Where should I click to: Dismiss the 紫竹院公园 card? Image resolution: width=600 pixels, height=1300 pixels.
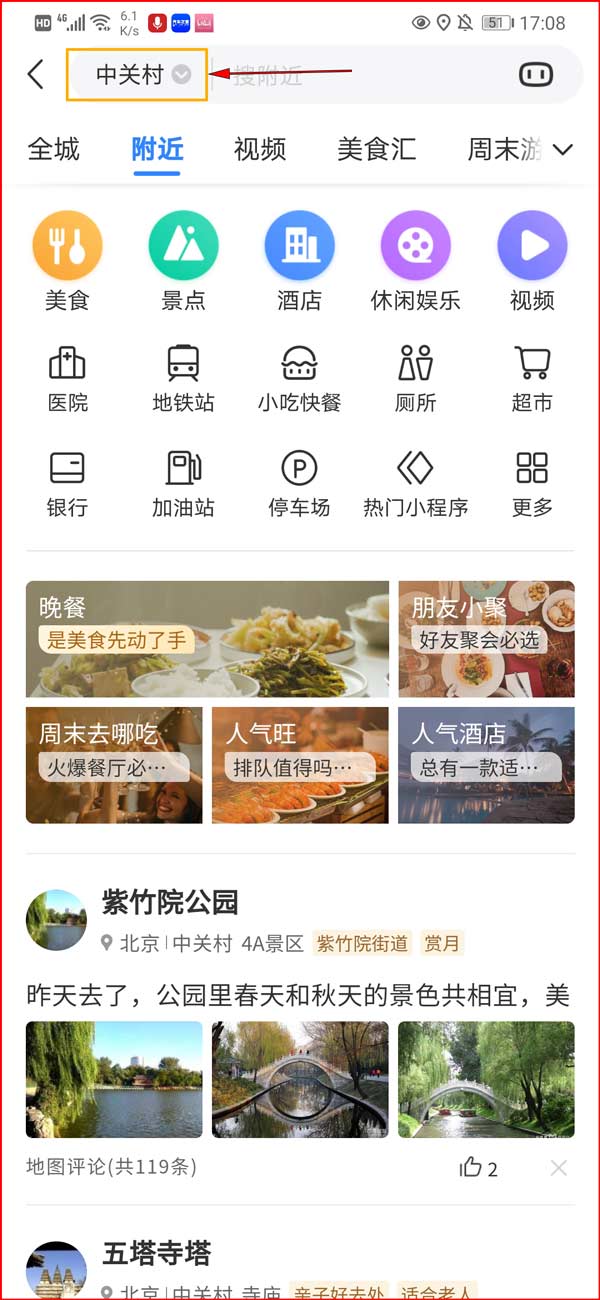tap(558, 1167)
